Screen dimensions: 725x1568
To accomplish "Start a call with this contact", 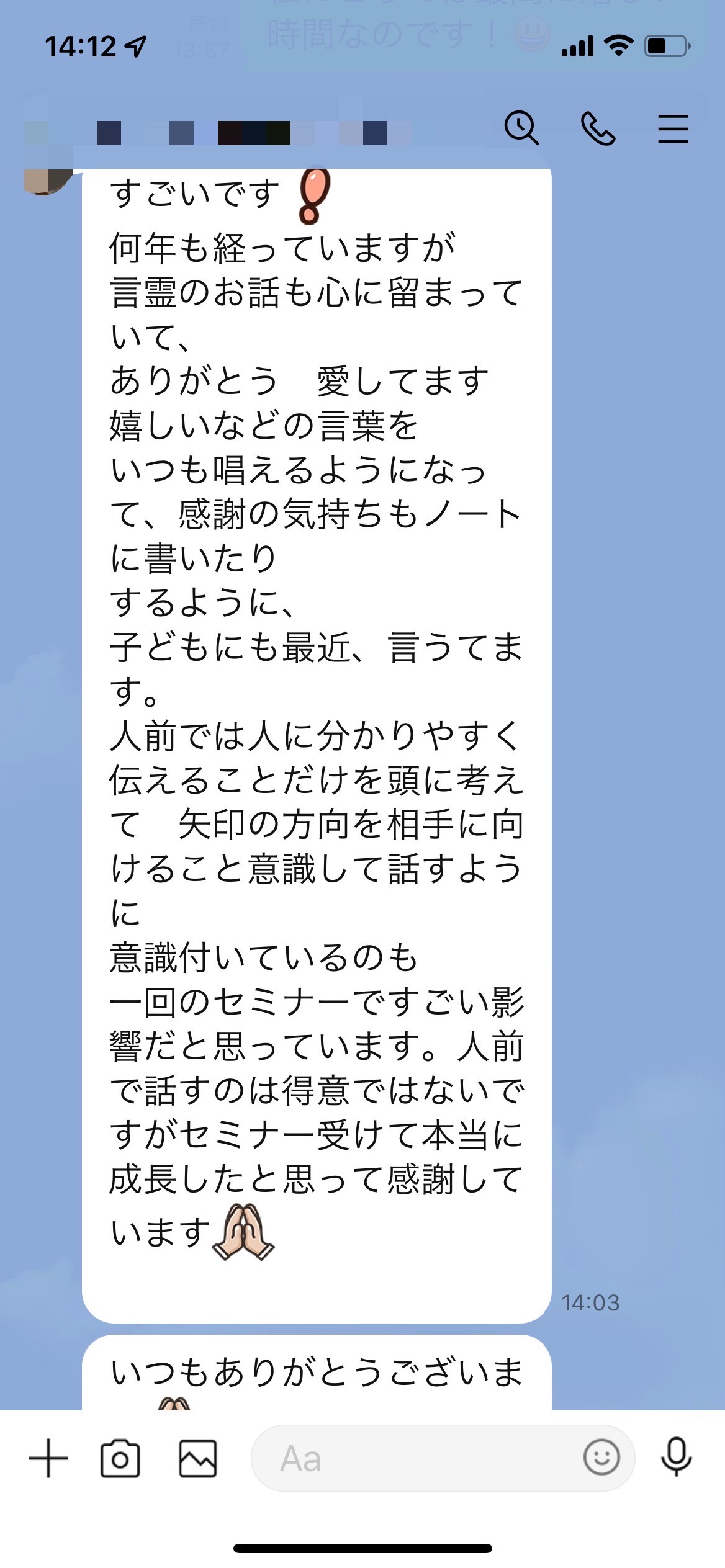I will [x=598, y=128].
